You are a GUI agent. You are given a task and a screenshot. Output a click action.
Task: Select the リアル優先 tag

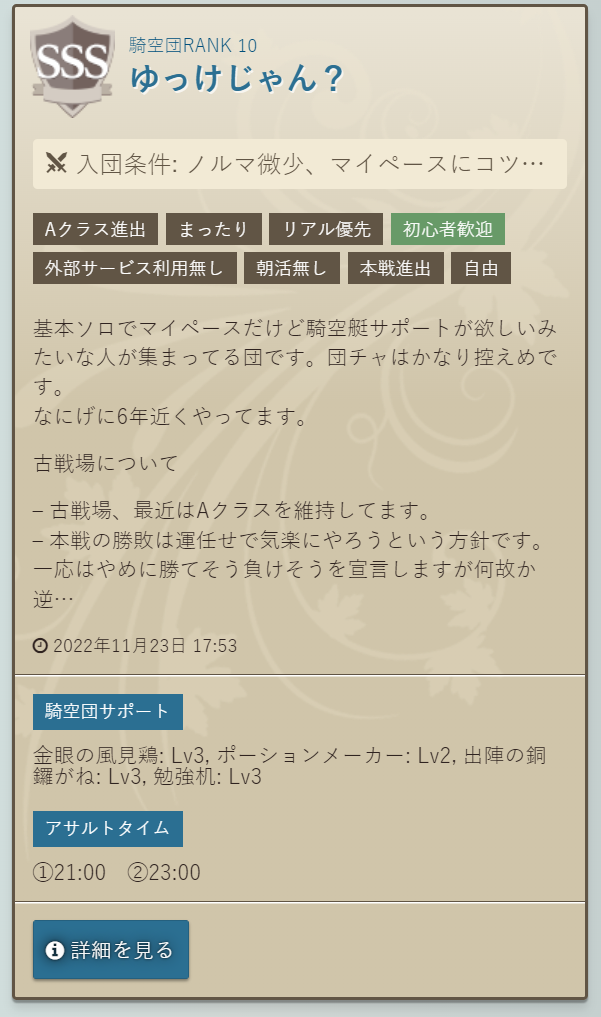327,229
